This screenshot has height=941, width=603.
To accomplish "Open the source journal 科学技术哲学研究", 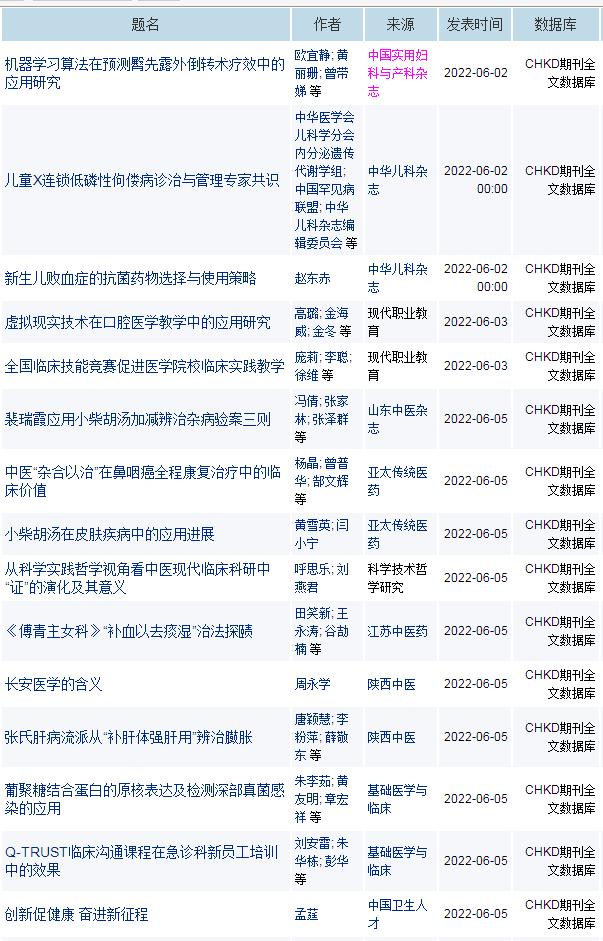I will click(397, 578).
